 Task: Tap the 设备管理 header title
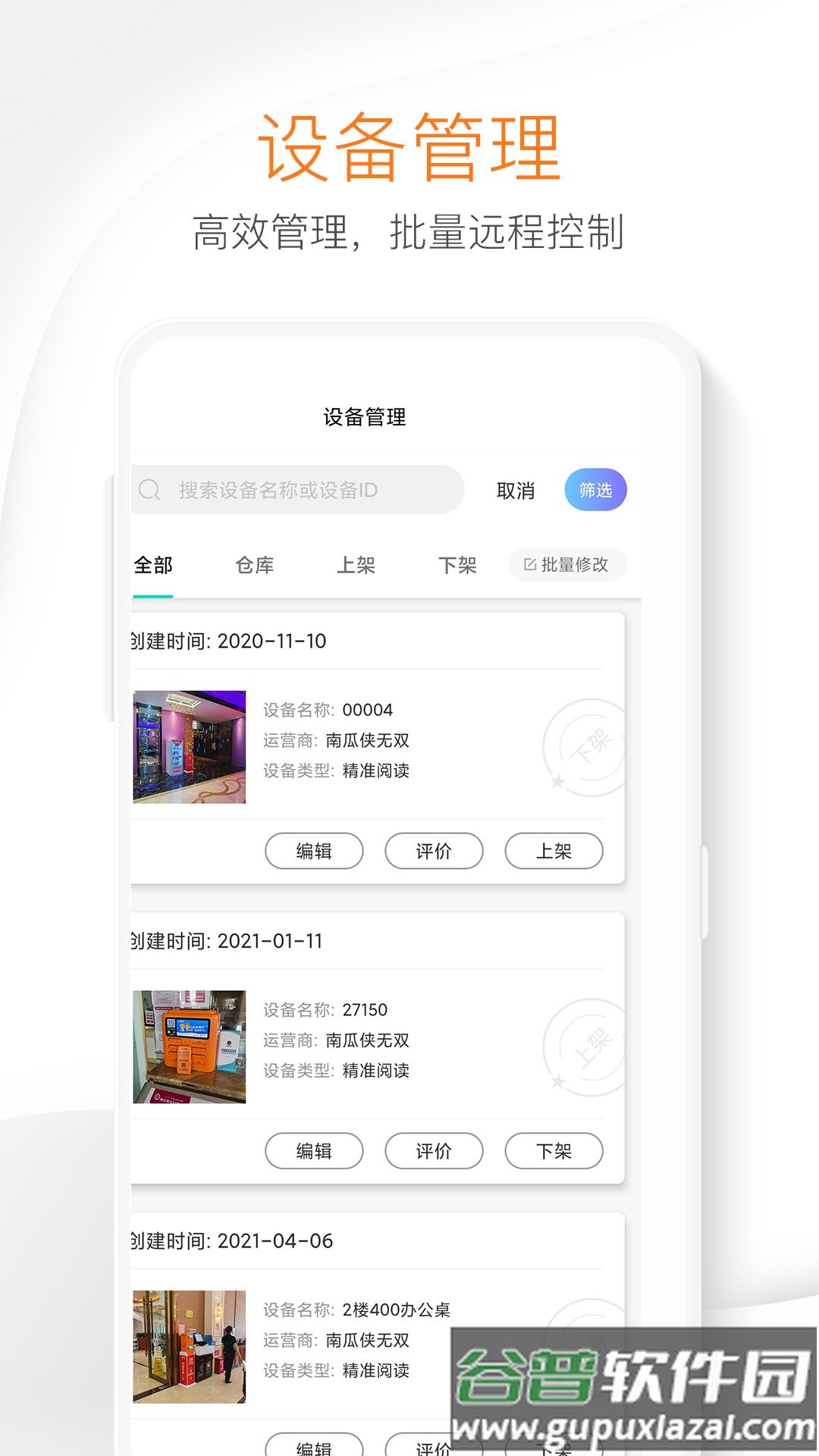(x=365, y=416)
